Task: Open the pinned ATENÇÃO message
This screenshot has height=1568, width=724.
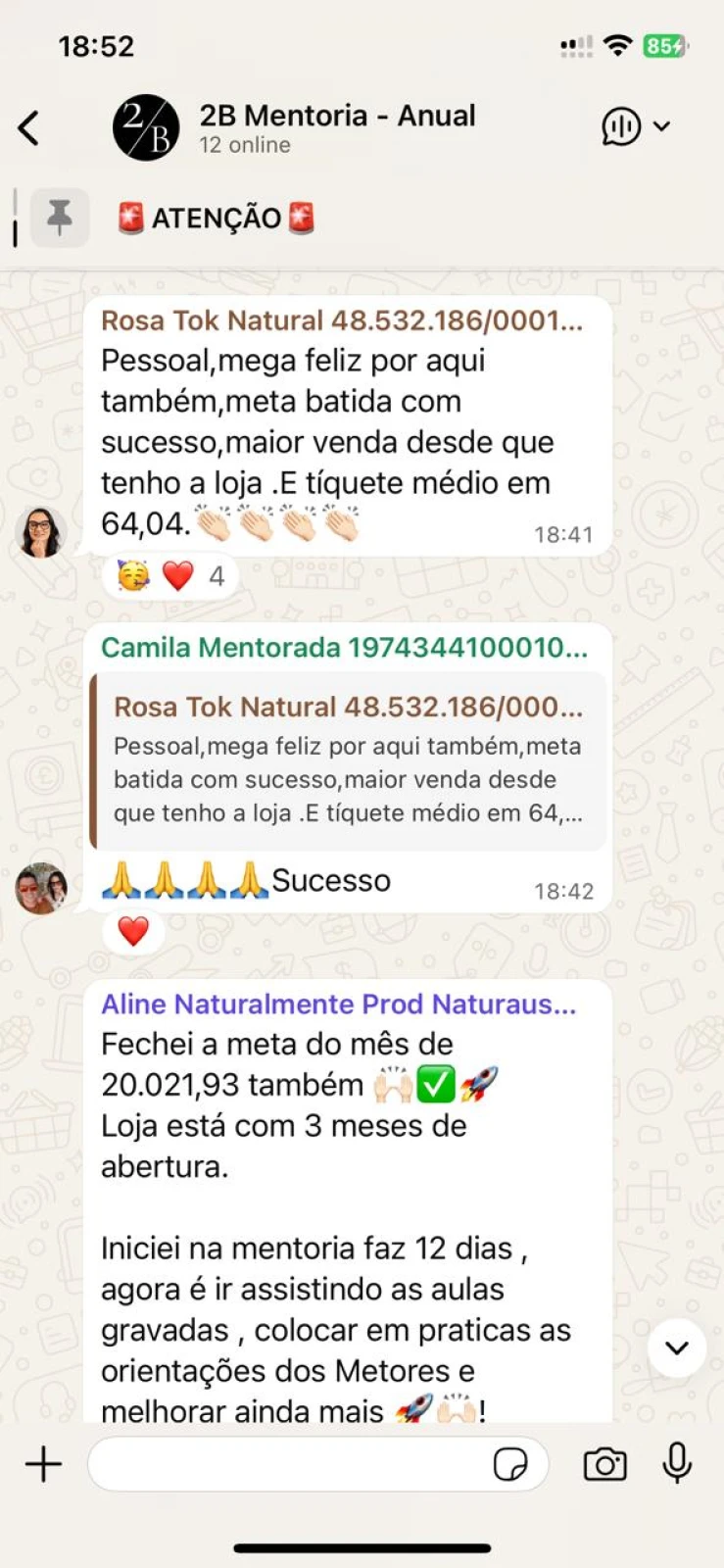Action: (x=216, y=219)
